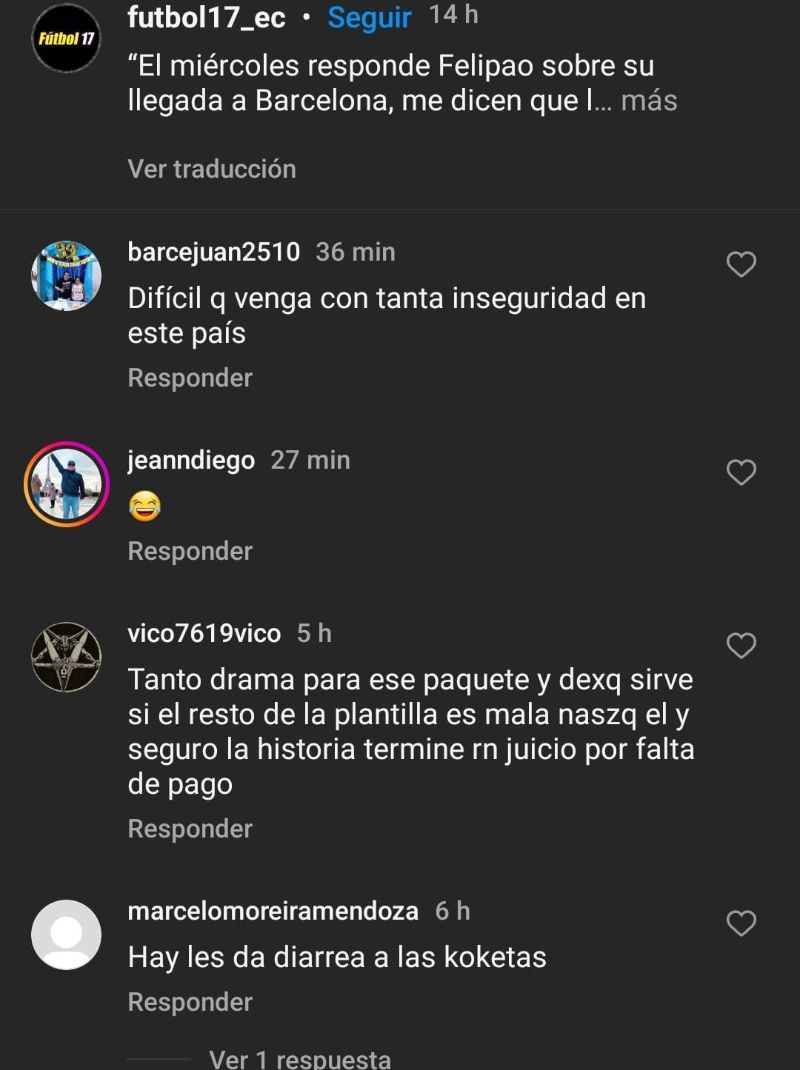The height and width of the screenshot is (1070, 800).
Task: Tap Ver traducción under the caption
Action: pyautogui.click(x=212, y=169)
